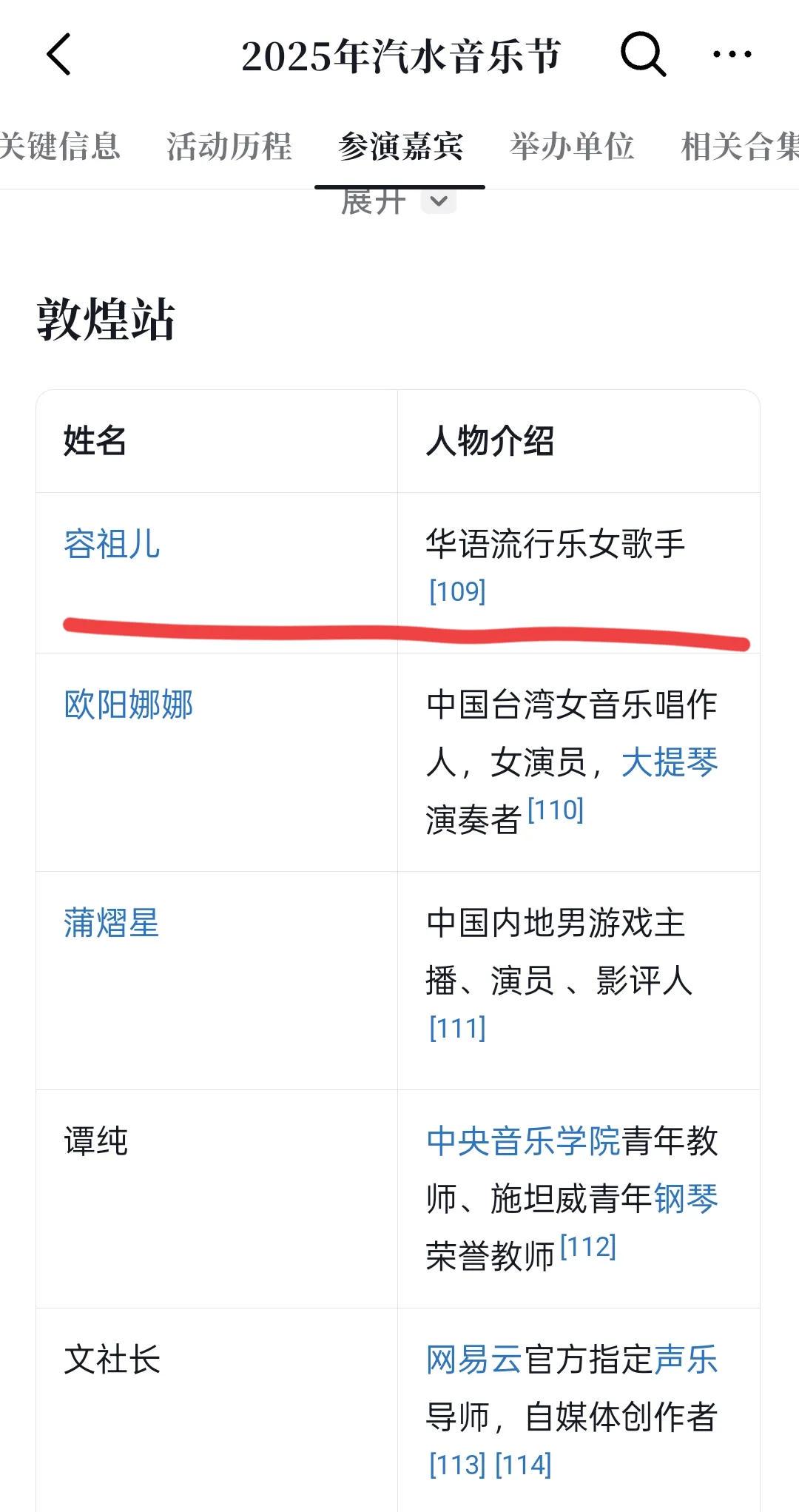Open the 大提琴 link
Screen dimensions: 799x1512
pos(670,762)
